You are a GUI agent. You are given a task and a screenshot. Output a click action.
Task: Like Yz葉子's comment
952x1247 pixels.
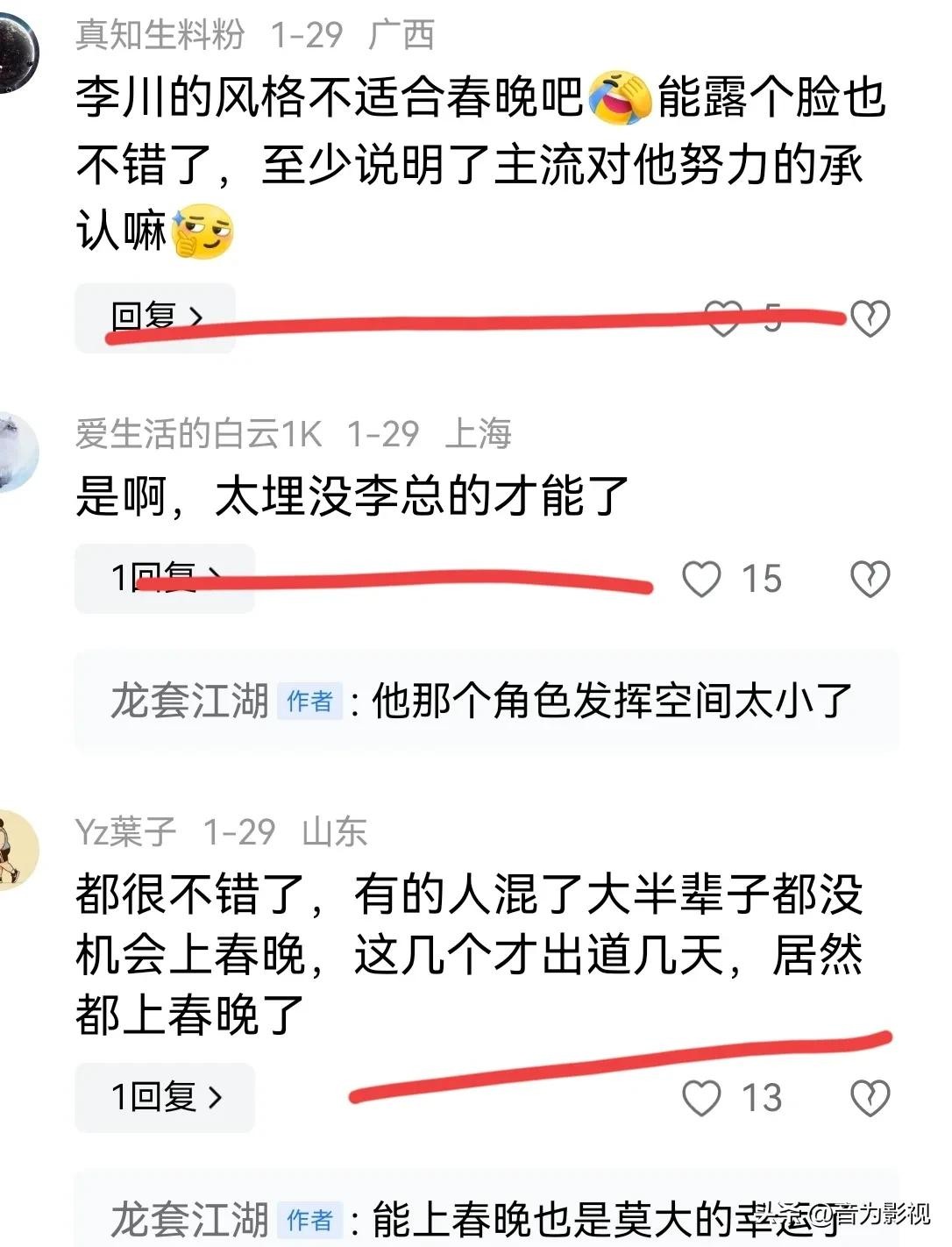tap(701, 1098)
